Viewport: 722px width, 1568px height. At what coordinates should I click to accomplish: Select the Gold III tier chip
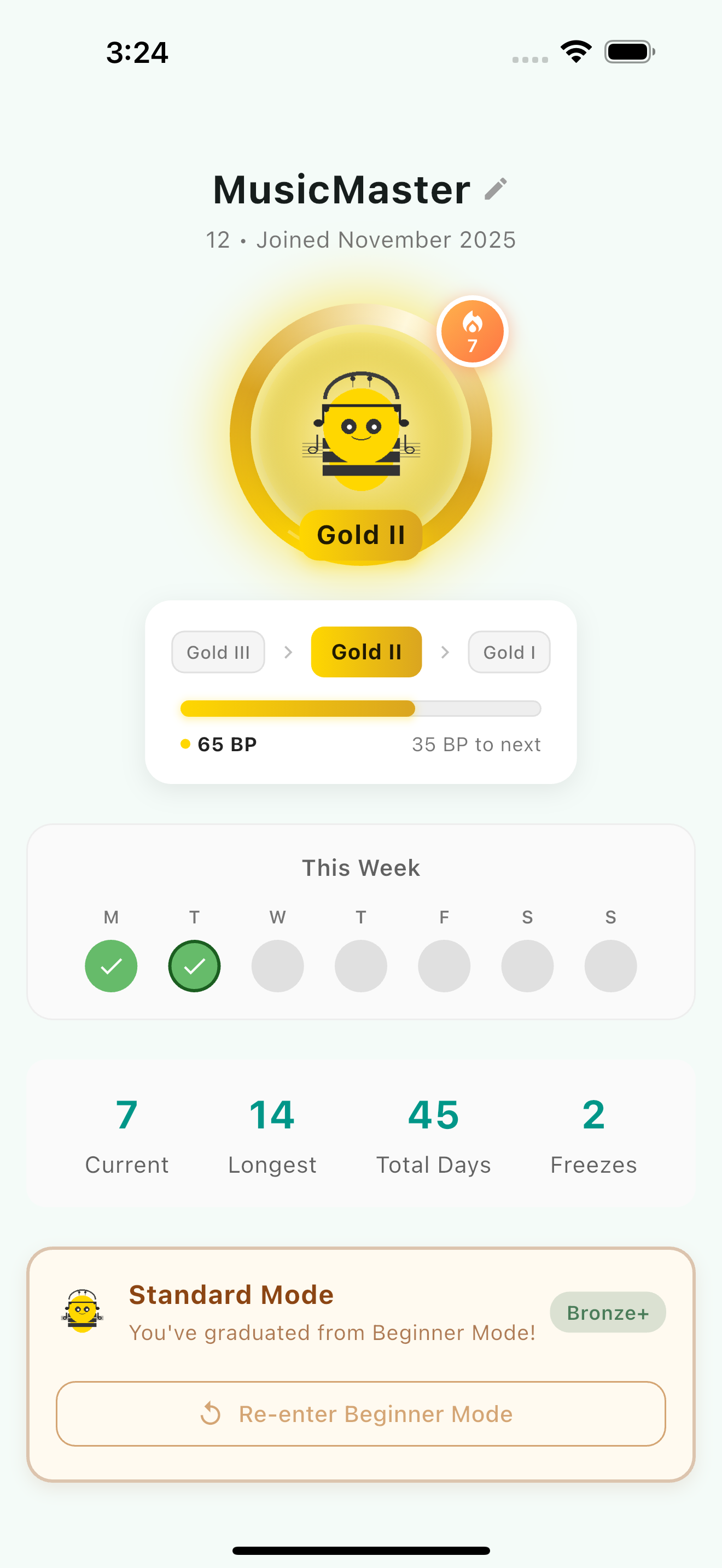217,652
